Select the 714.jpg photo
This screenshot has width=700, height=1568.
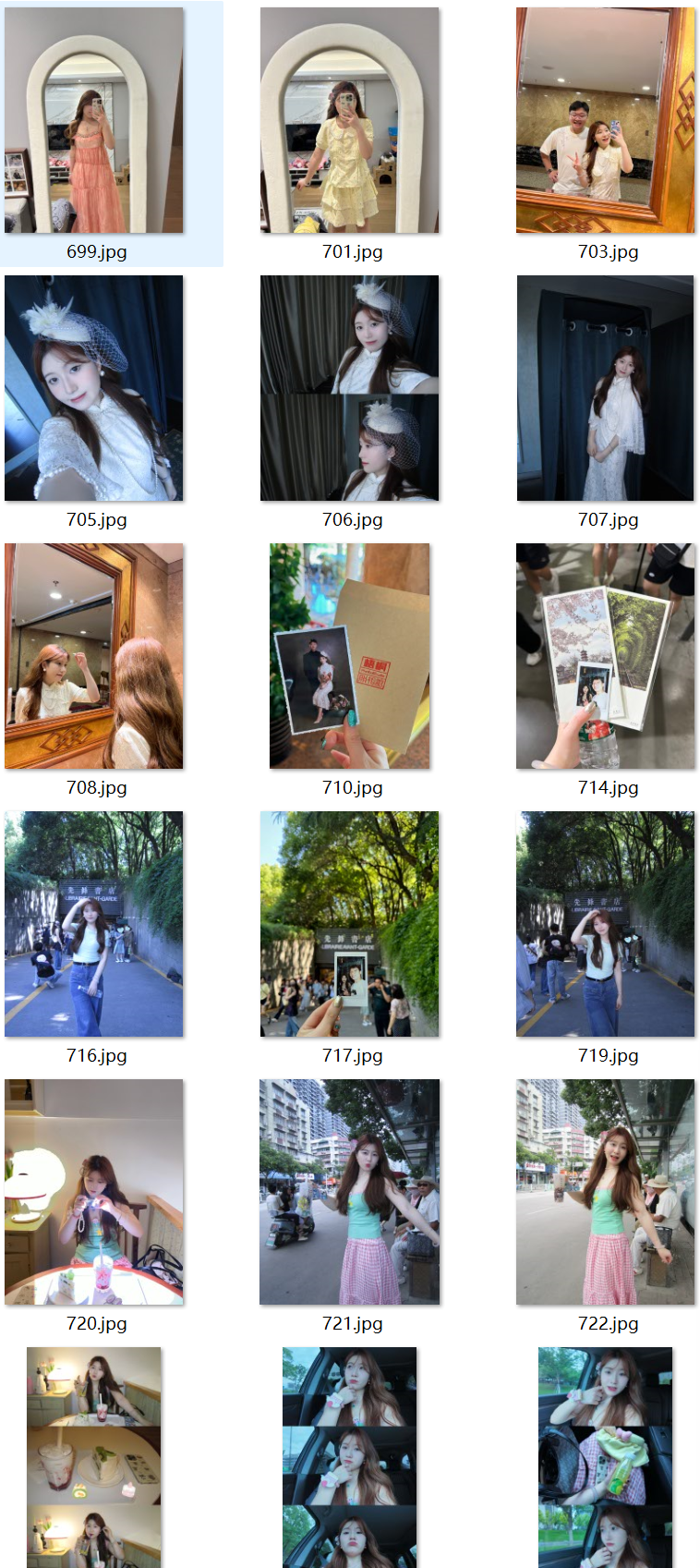605,656
